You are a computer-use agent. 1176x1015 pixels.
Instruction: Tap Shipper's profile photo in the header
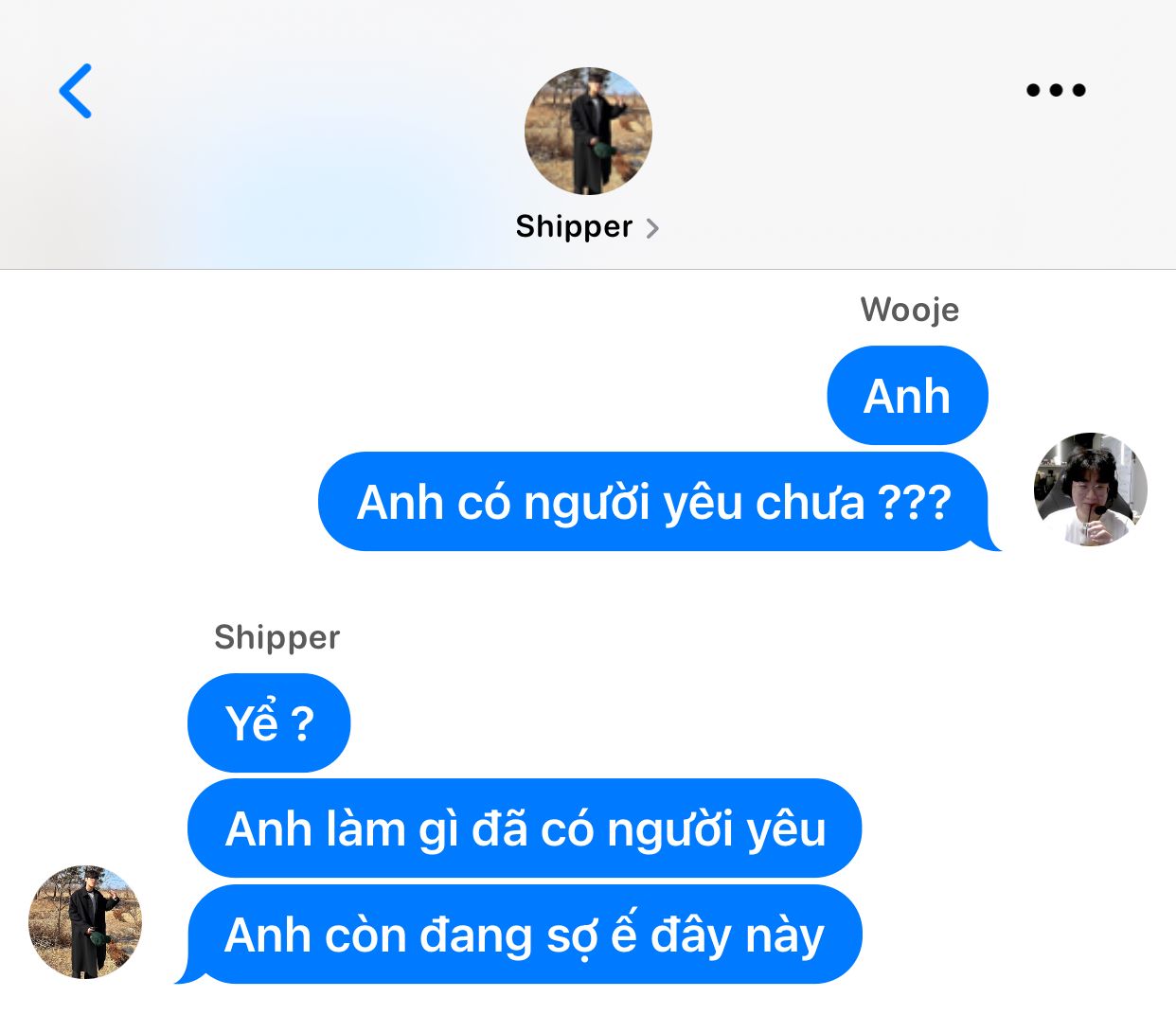588,131
